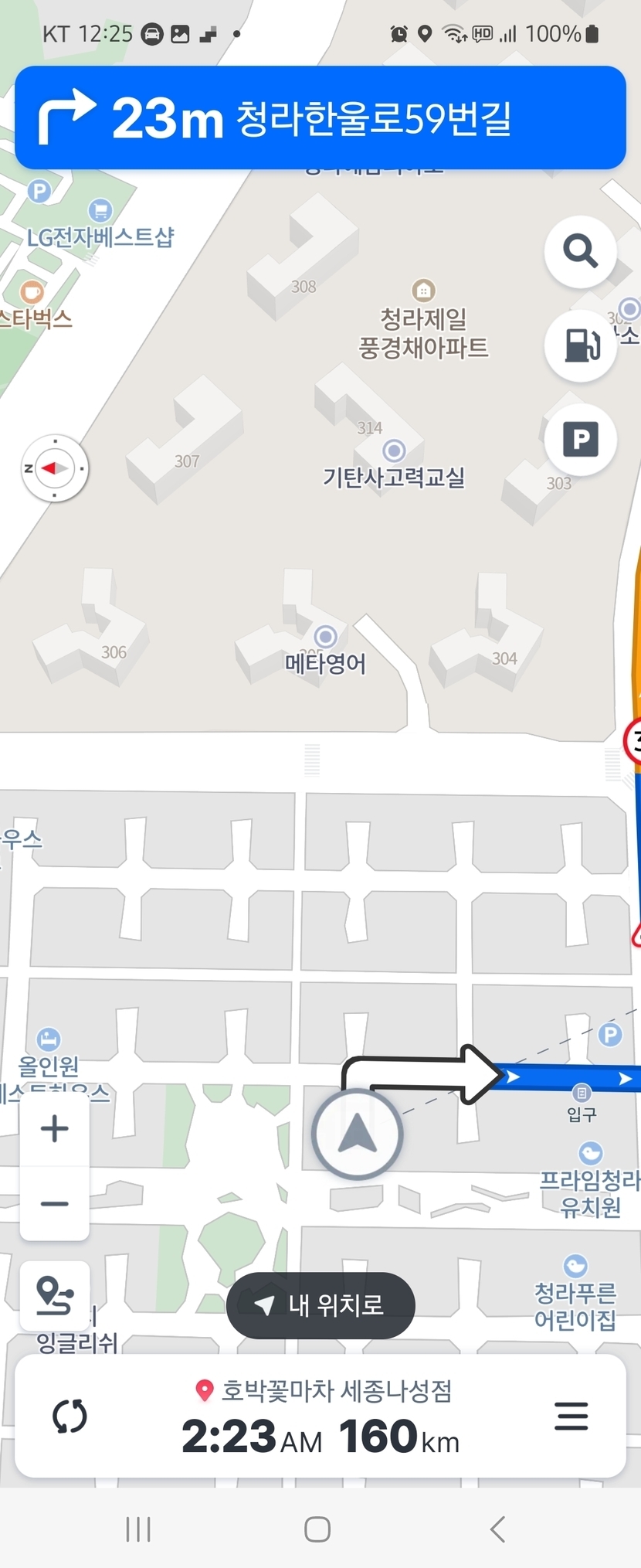Image resolution: width=641 pixels, height=1568 pixels.
Task: Zoom in with the plus button
Action: (54, 1129)
